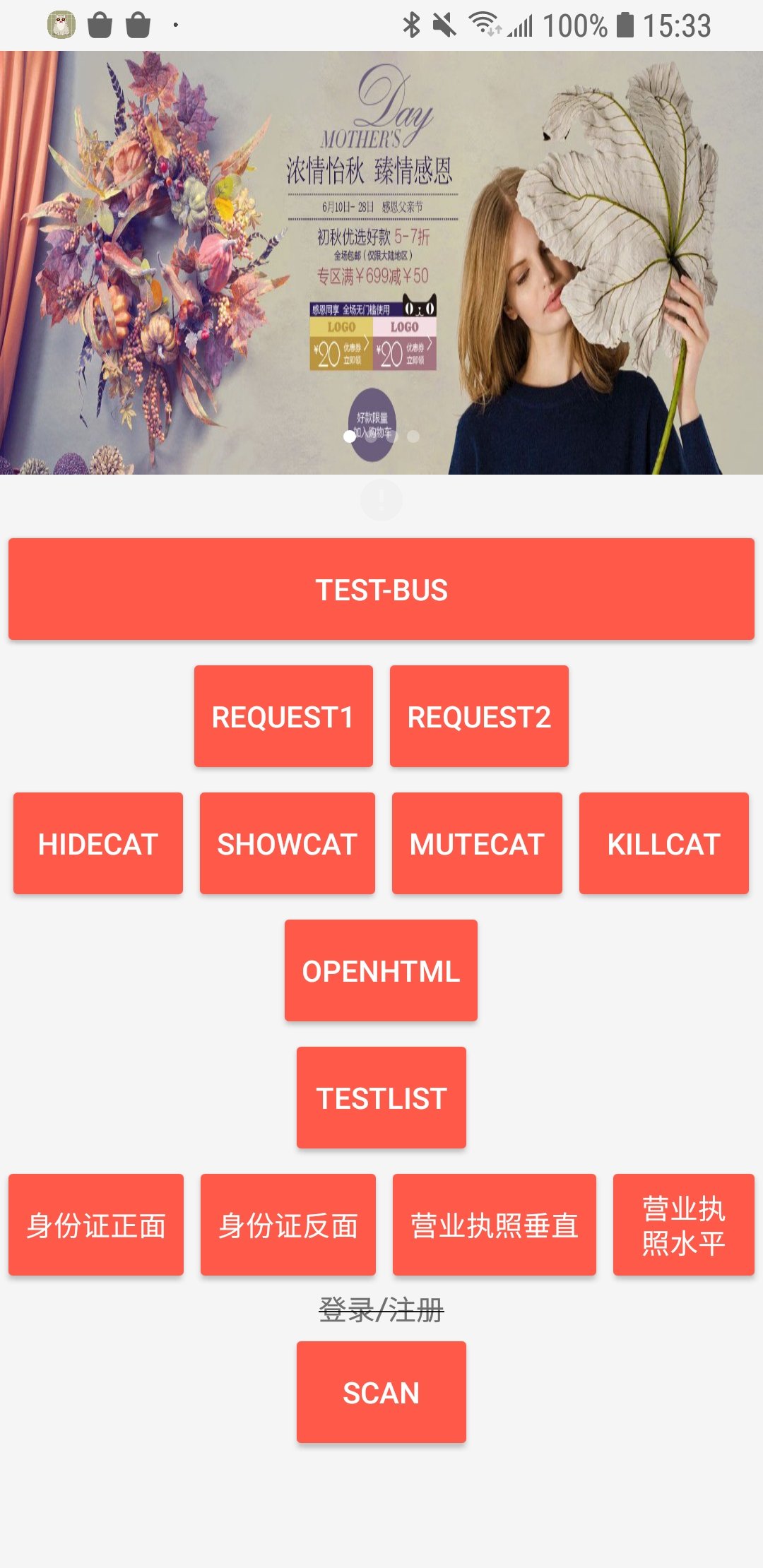Start SCAN
The image size is (763, 1568).
click(x=381, y=1392)
